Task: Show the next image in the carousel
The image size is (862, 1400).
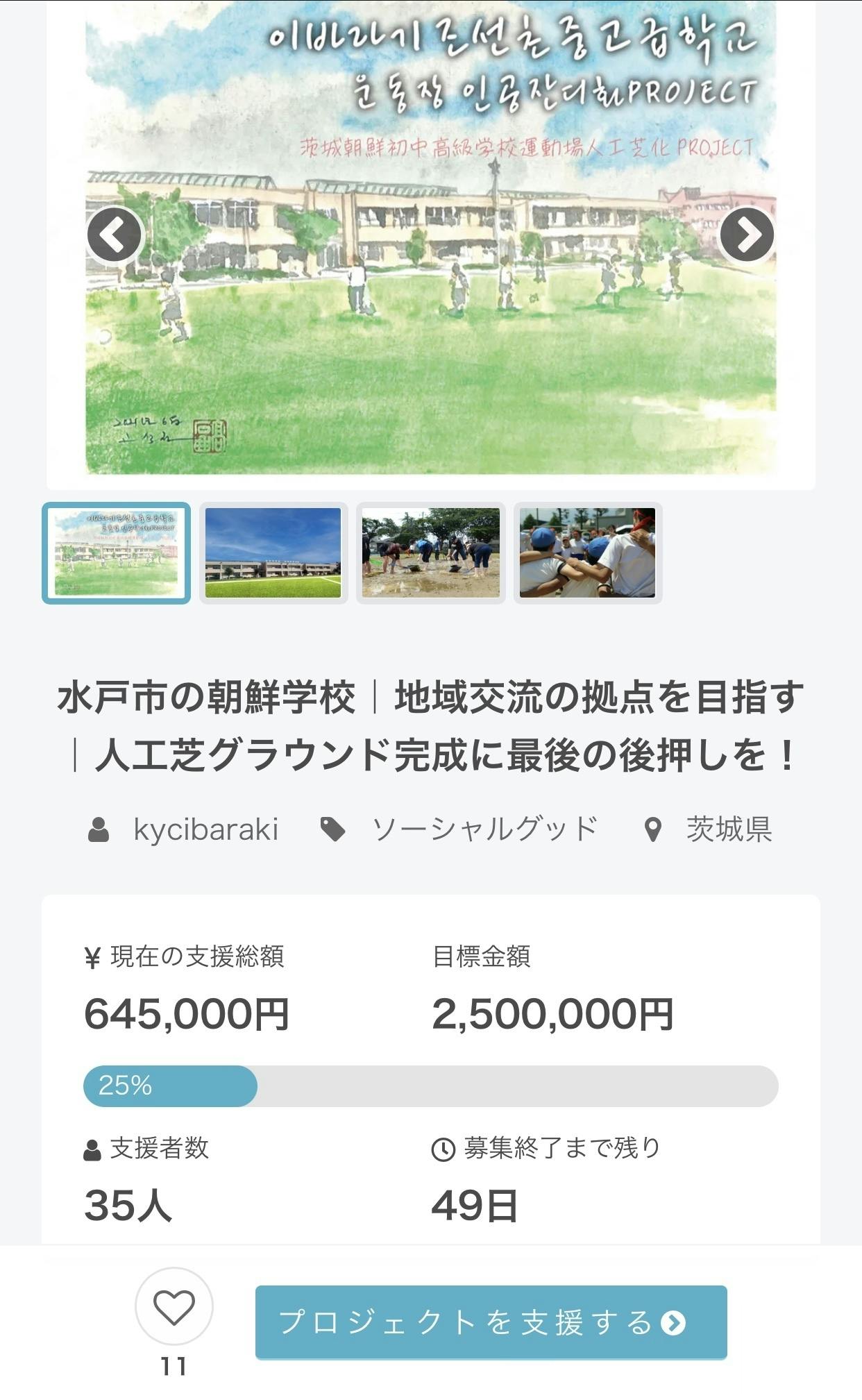Action: (x=747, y=235)
